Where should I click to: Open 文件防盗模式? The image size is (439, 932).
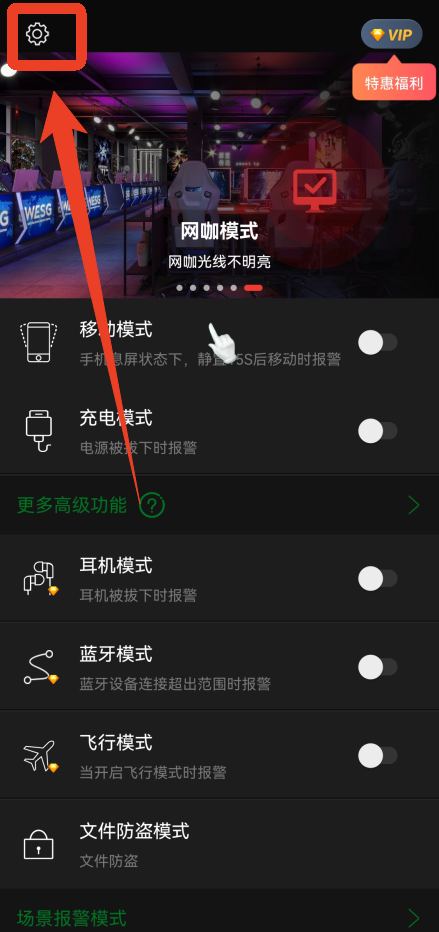(x=219, y=844)
